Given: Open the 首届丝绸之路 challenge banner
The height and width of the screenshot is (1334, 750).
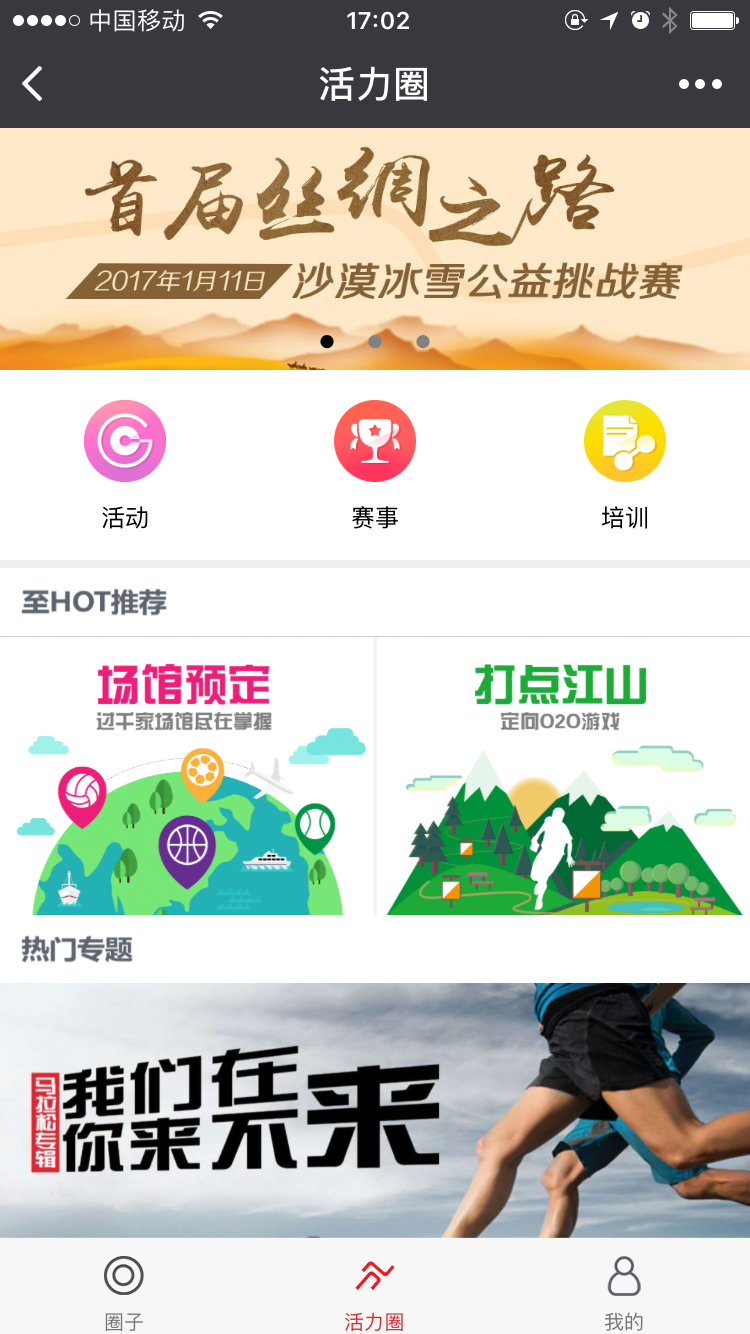Looking at the screenshot, I should pyautogui.click(x=375, y=240).
